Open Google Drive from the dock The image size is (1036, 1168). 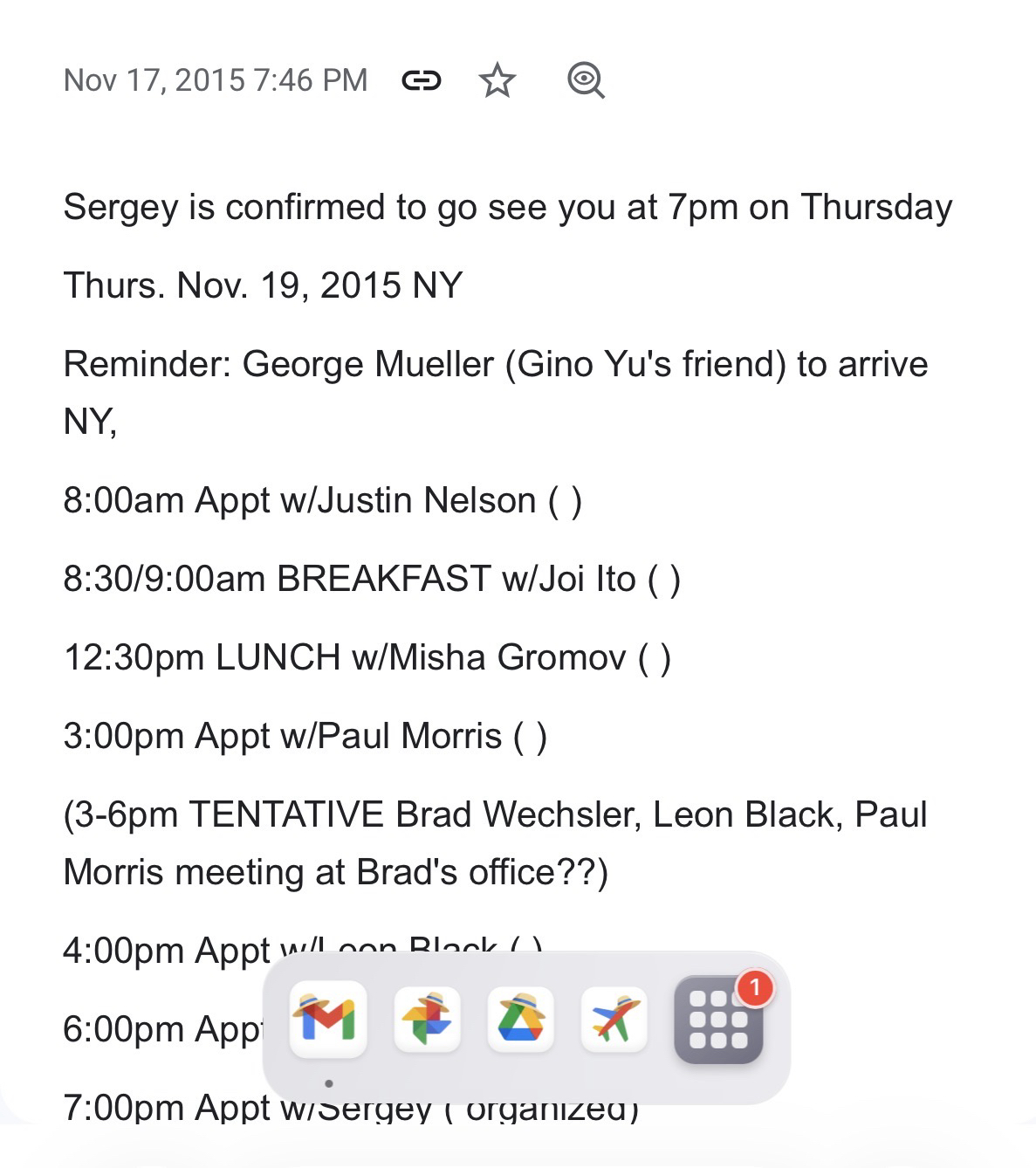521,1019
